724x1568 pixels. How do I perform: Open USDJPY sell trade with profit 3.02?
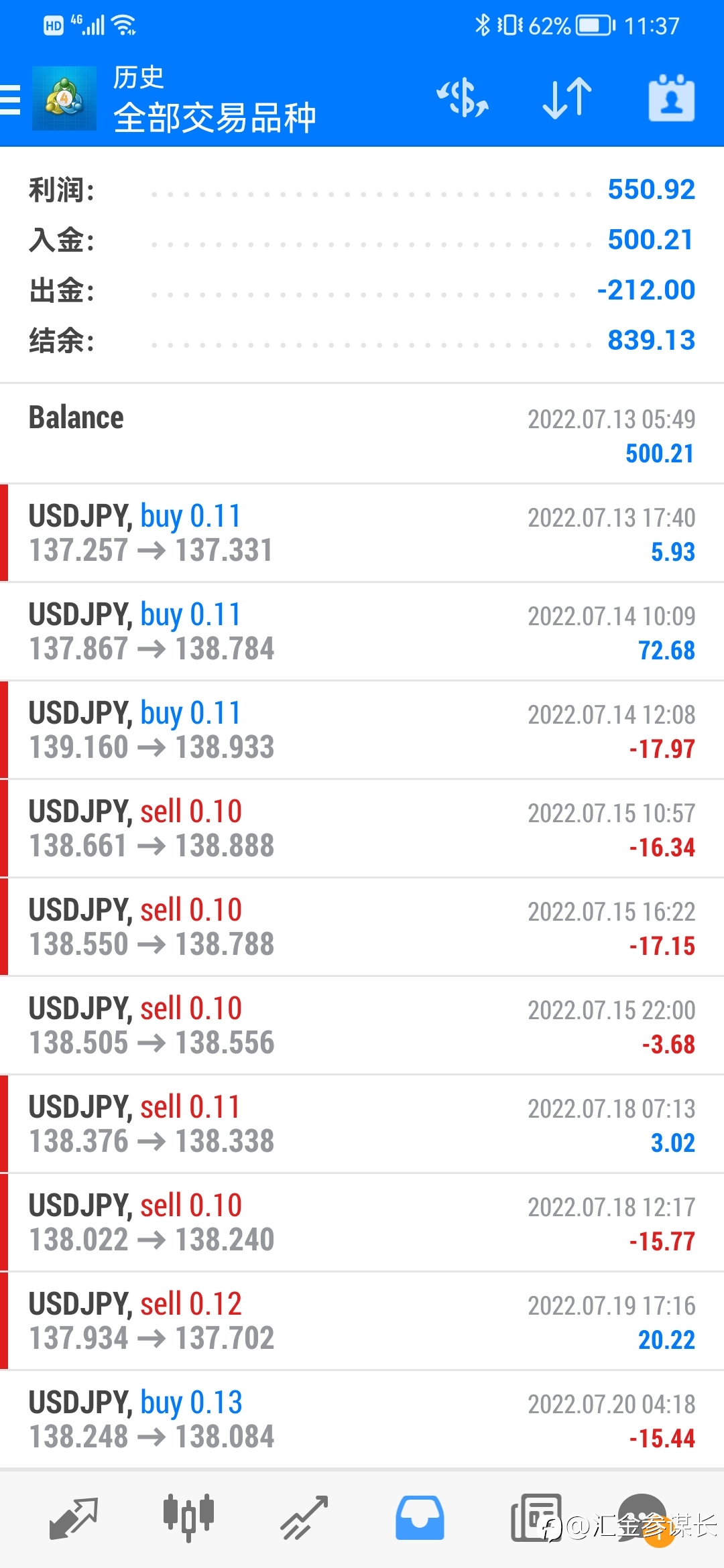point(362,1124)
